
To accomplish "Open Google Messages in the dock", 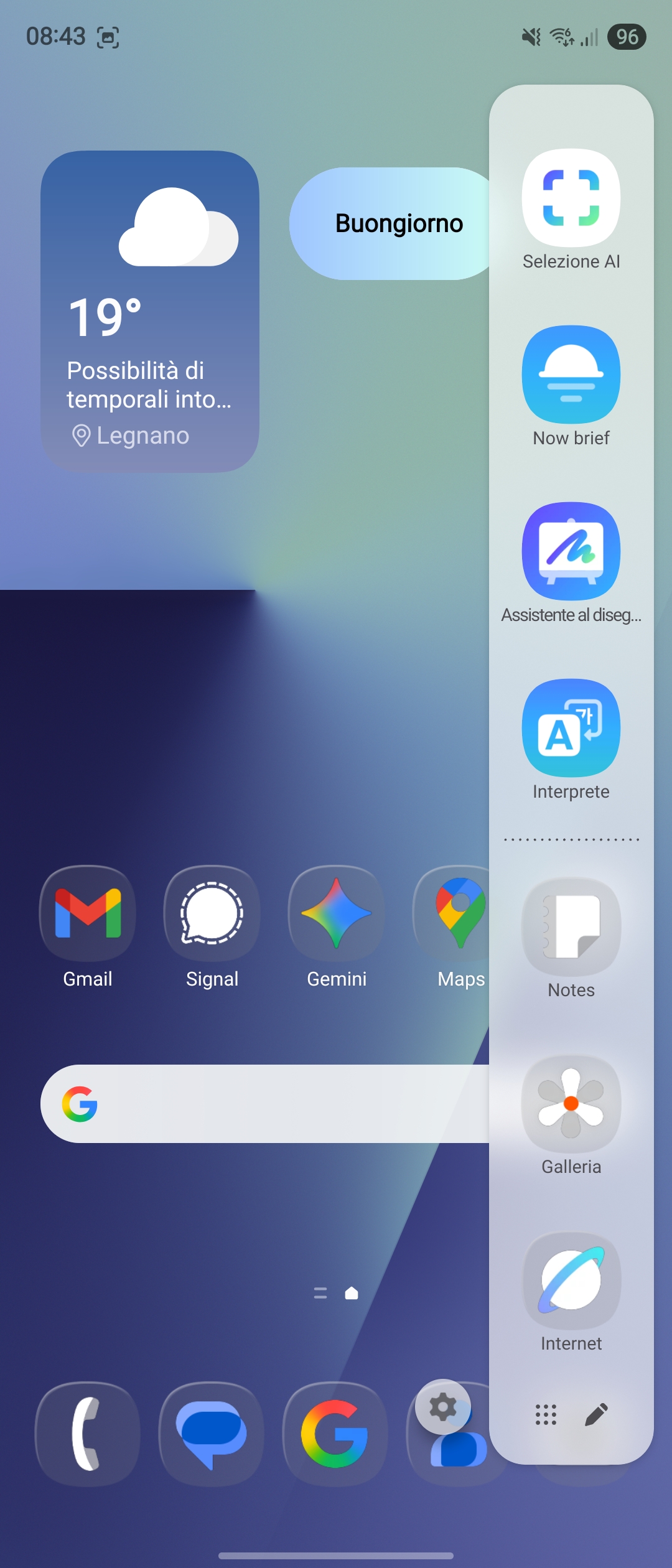I will 212,1434.
